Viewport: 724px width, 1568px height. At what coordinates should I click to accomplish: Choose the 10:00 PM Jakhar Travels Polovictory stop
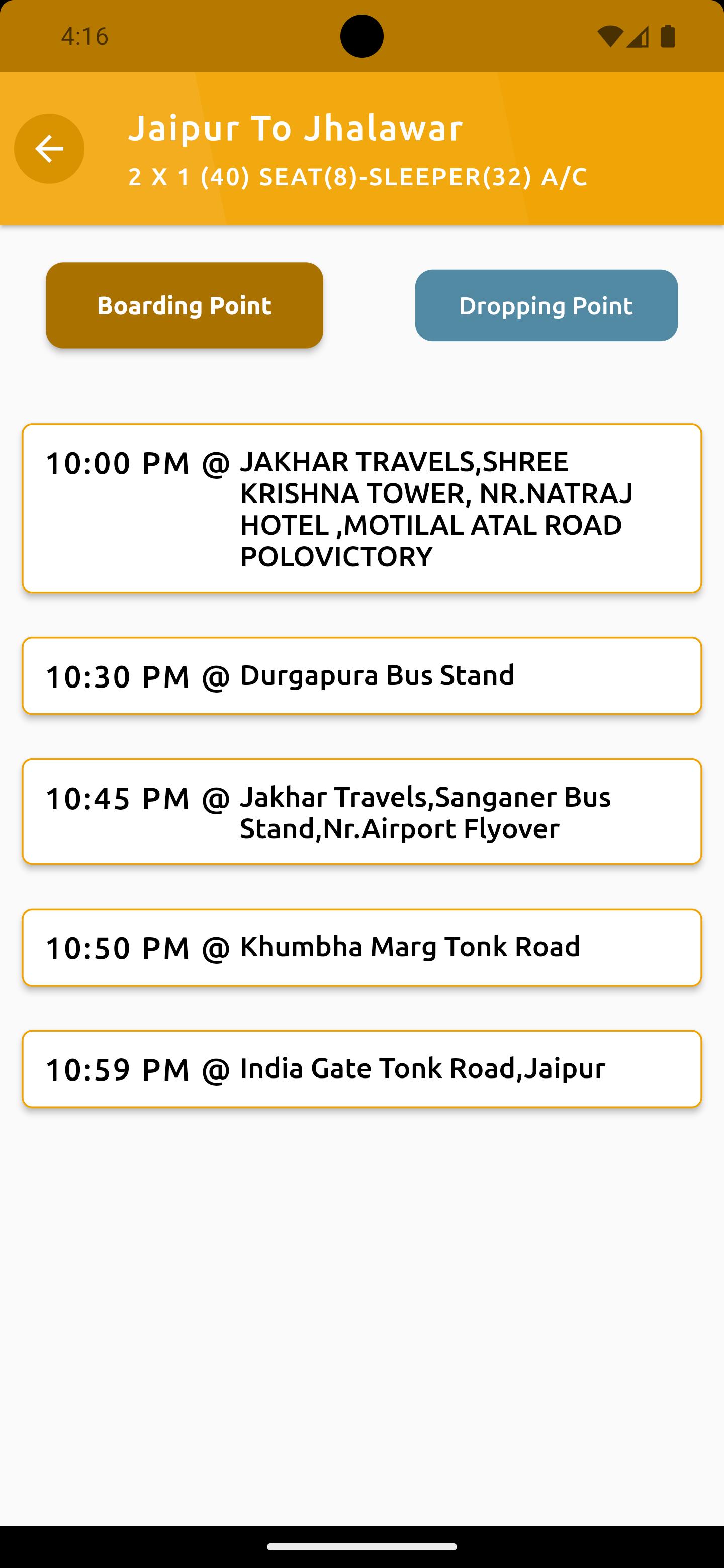point(361,508)
